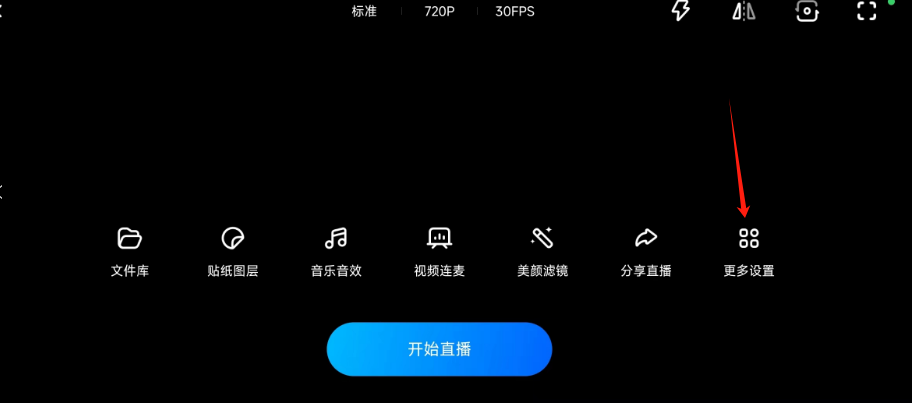Start 视频连麦 video co-hosting
912x405 pixels.
click(439, 249)
